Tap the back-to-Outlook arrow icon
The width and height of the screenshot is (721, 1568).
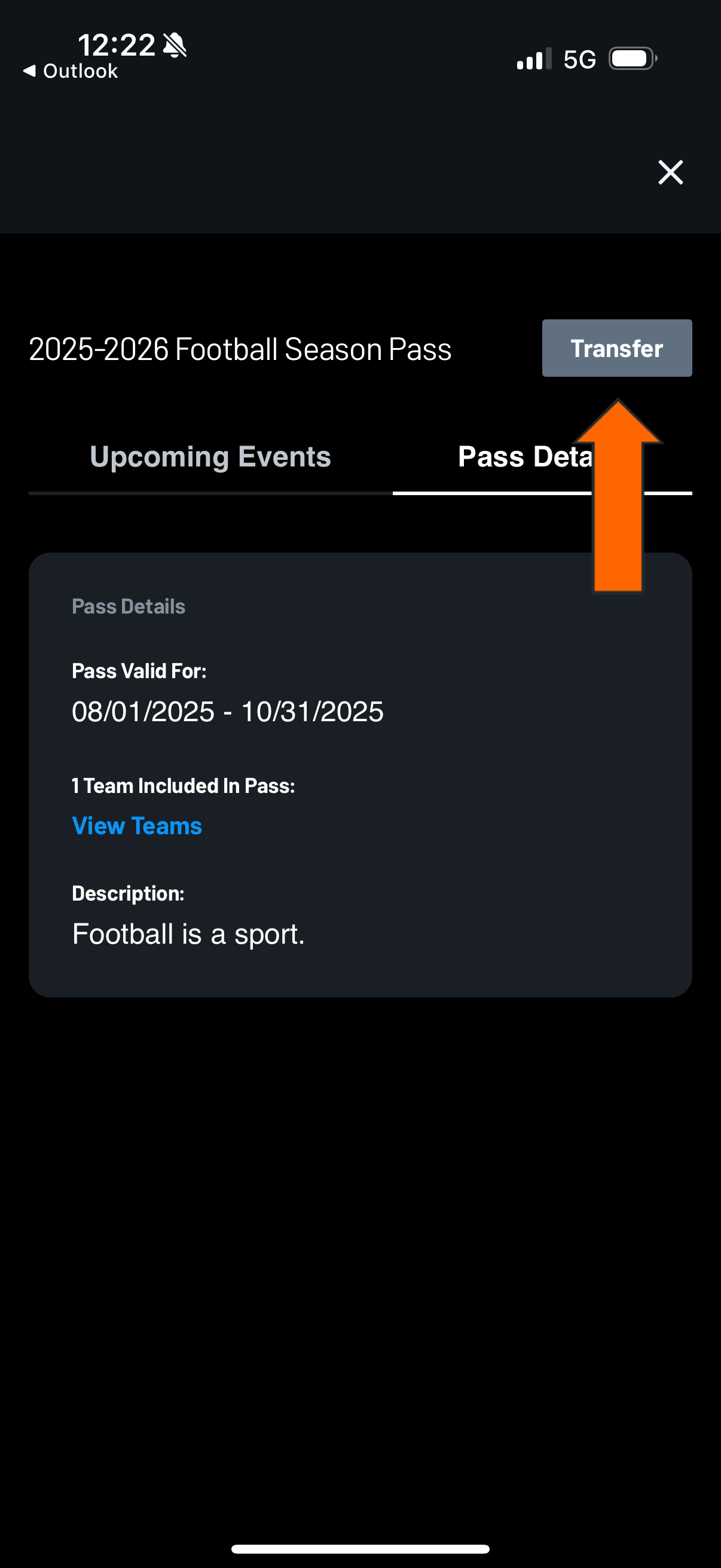[x=30, y=71]
